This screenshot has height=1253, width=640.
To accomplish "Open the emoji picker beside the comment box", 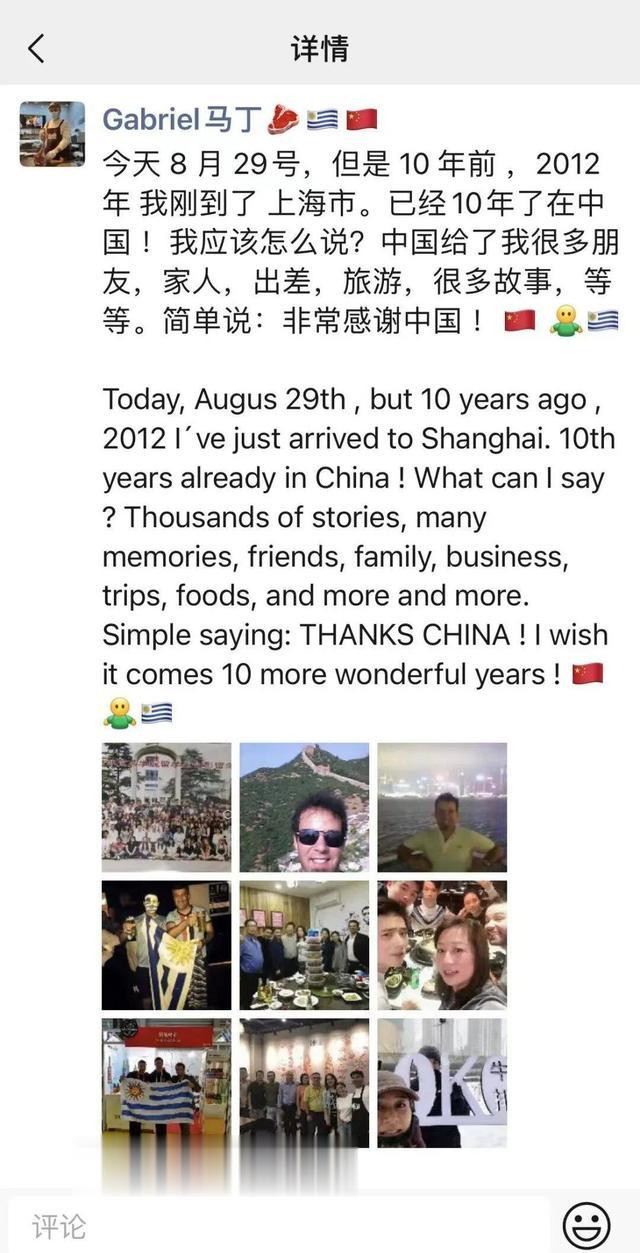I will (x=587, y=1226).
